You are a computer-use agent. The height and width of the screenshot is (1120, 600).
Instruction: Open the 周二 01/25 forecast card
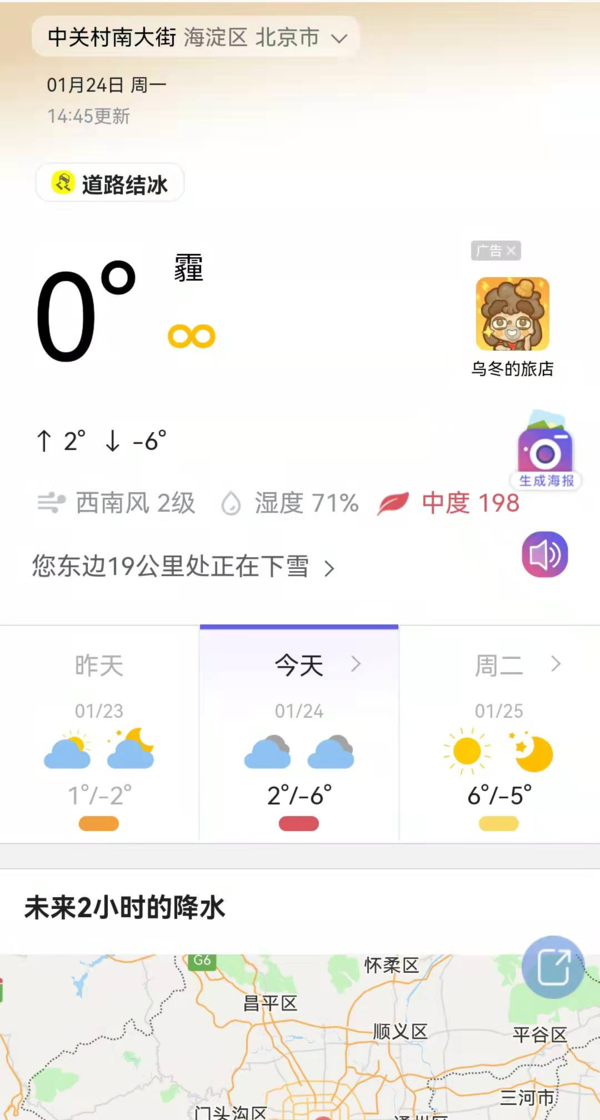499,735
